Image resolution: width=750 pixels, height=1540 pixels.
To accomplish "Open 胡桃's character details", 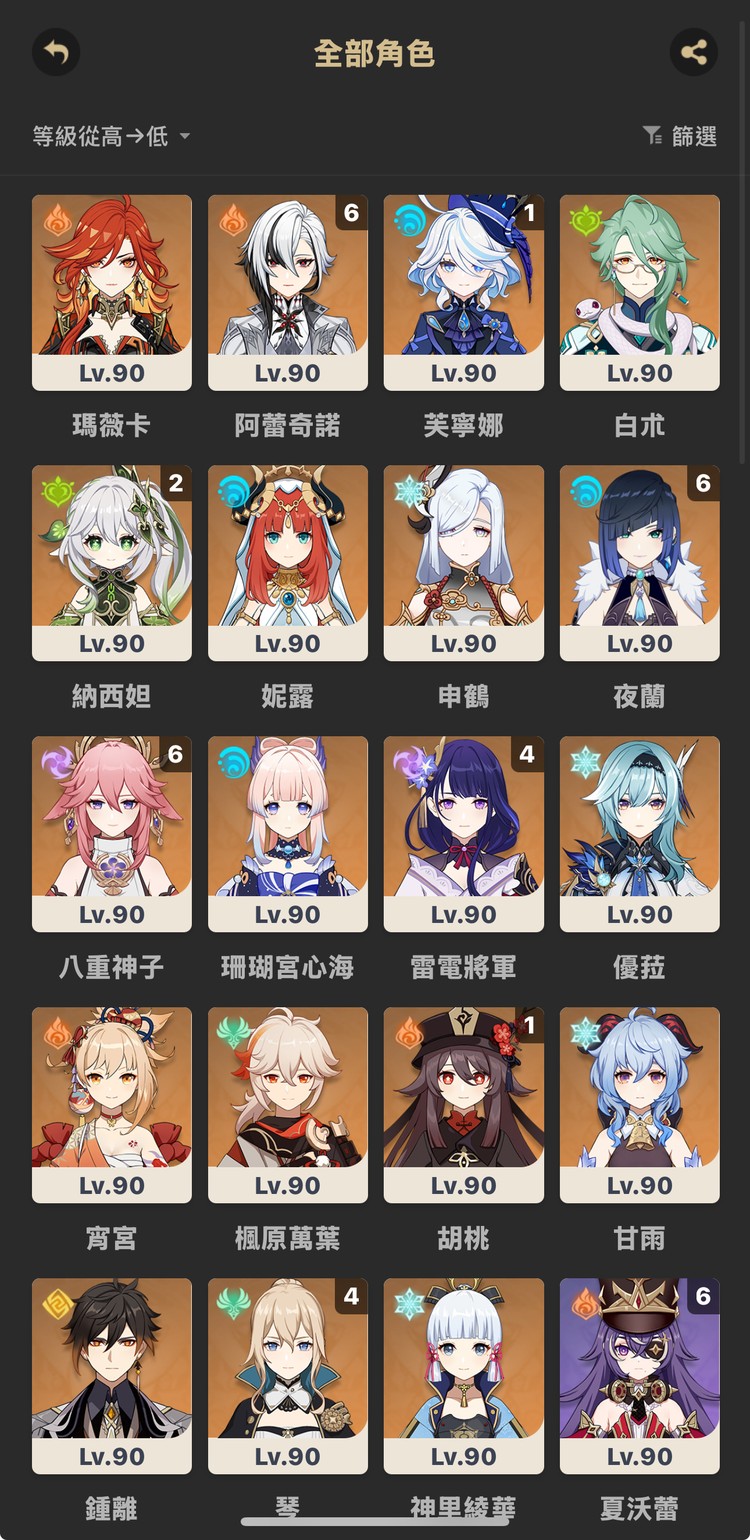I will pyautogui.click(x=463, y=1105).
